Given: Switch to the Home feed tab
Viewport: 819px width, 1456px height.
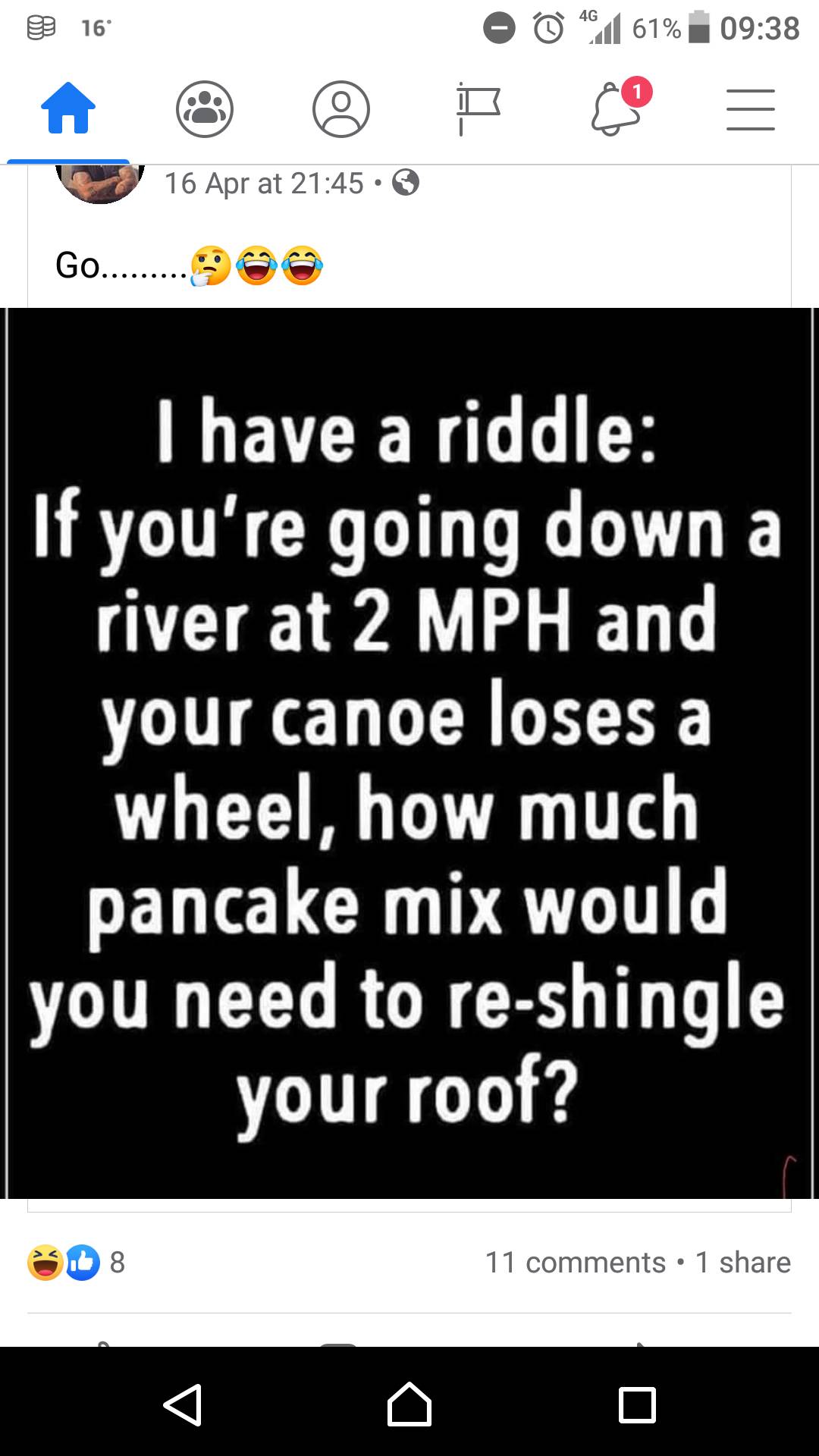Looking at the screenshot, I should coord(68,109).
